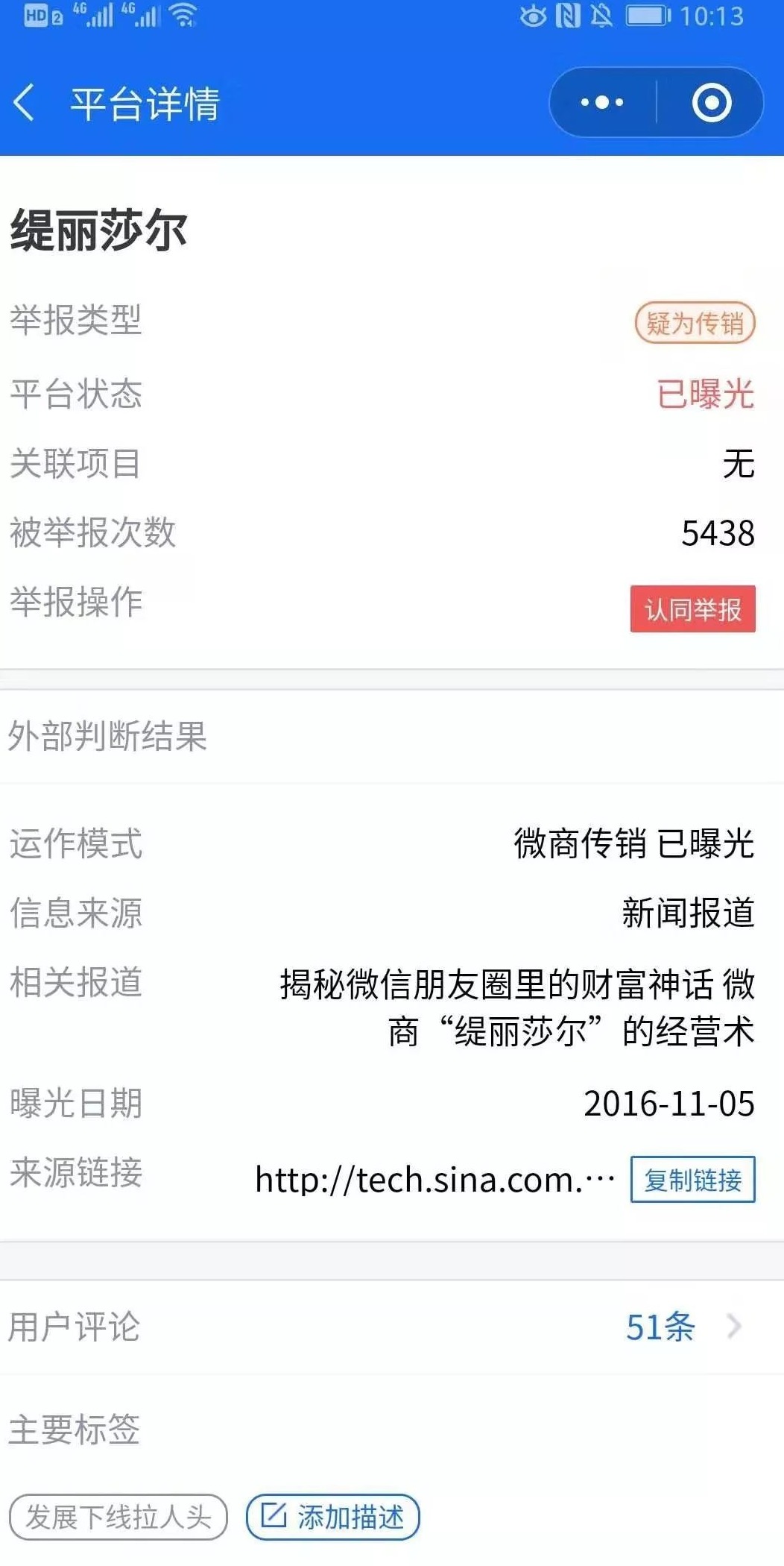The image size is (784, 1566).
Task: Tap the NFC icon in the status bar
Action: tap(568, 18)
